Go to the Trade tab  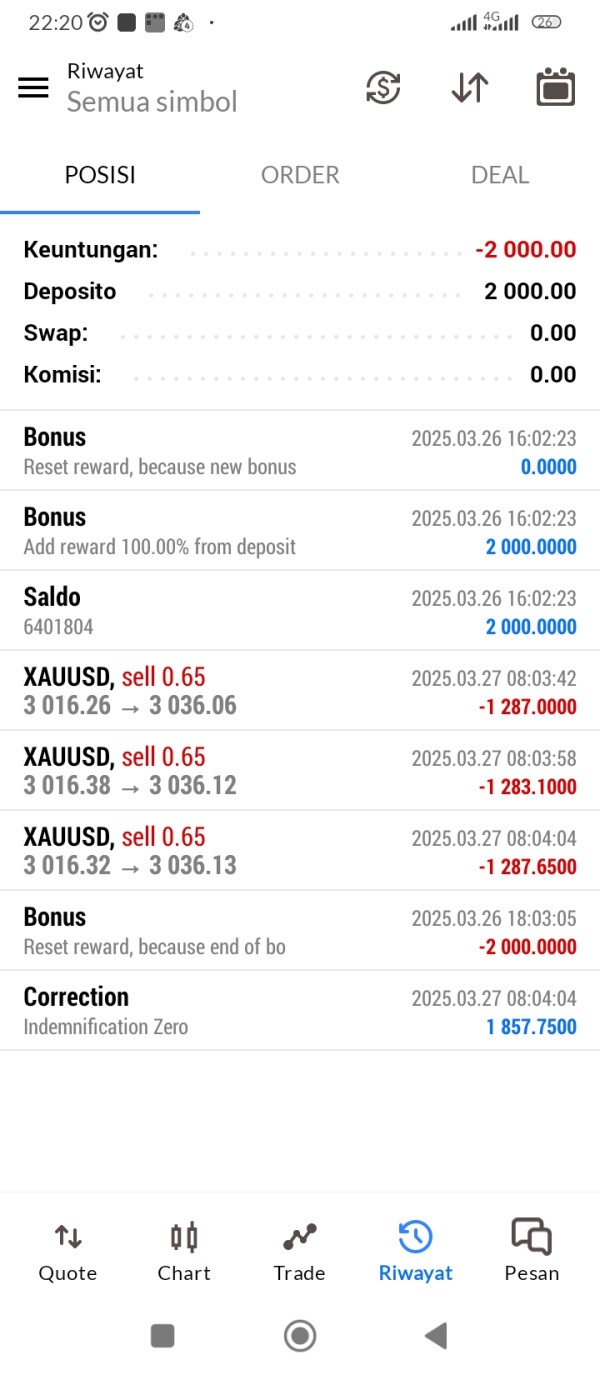pyautogui.click(x=300, y=1252)
